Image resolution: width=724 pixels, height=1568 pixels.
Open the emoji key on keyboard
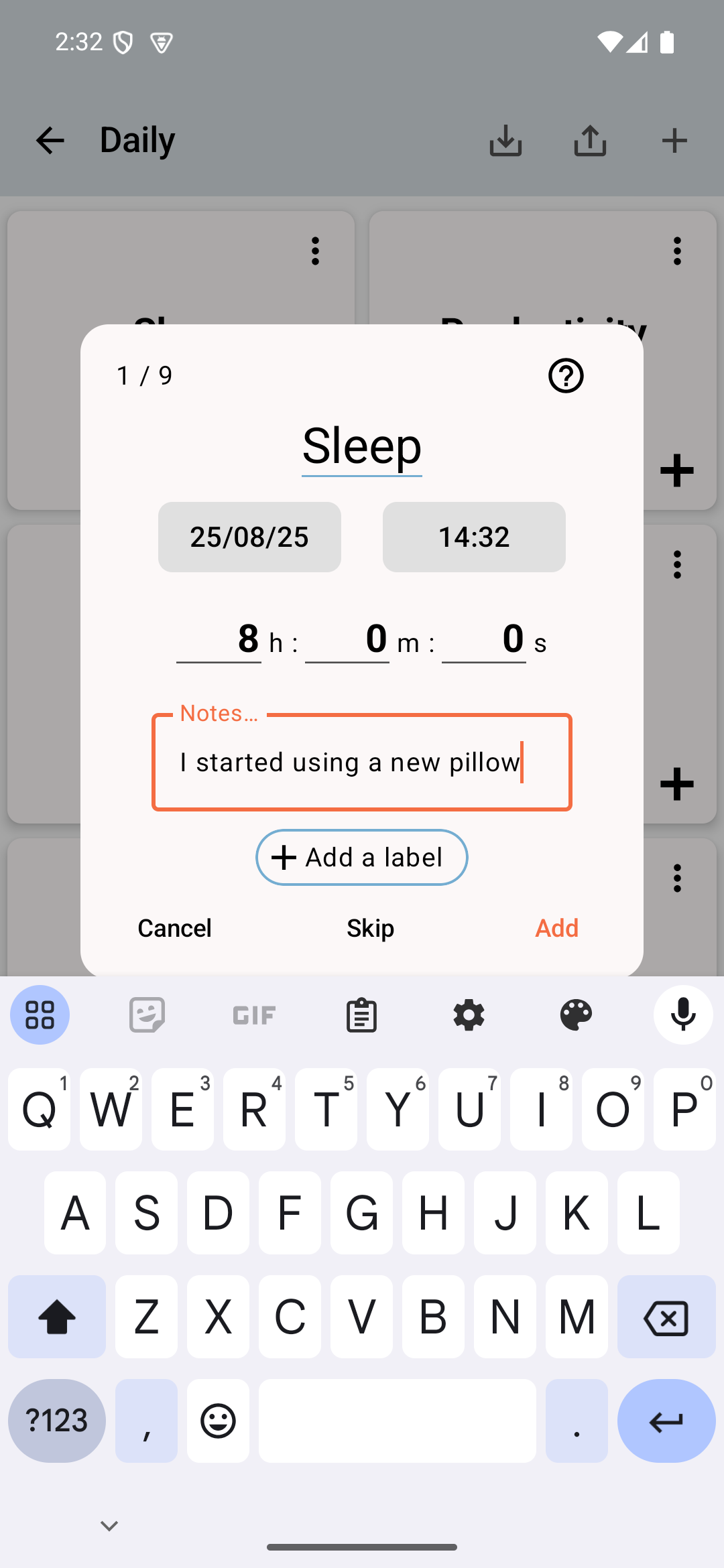(218, 1421)
